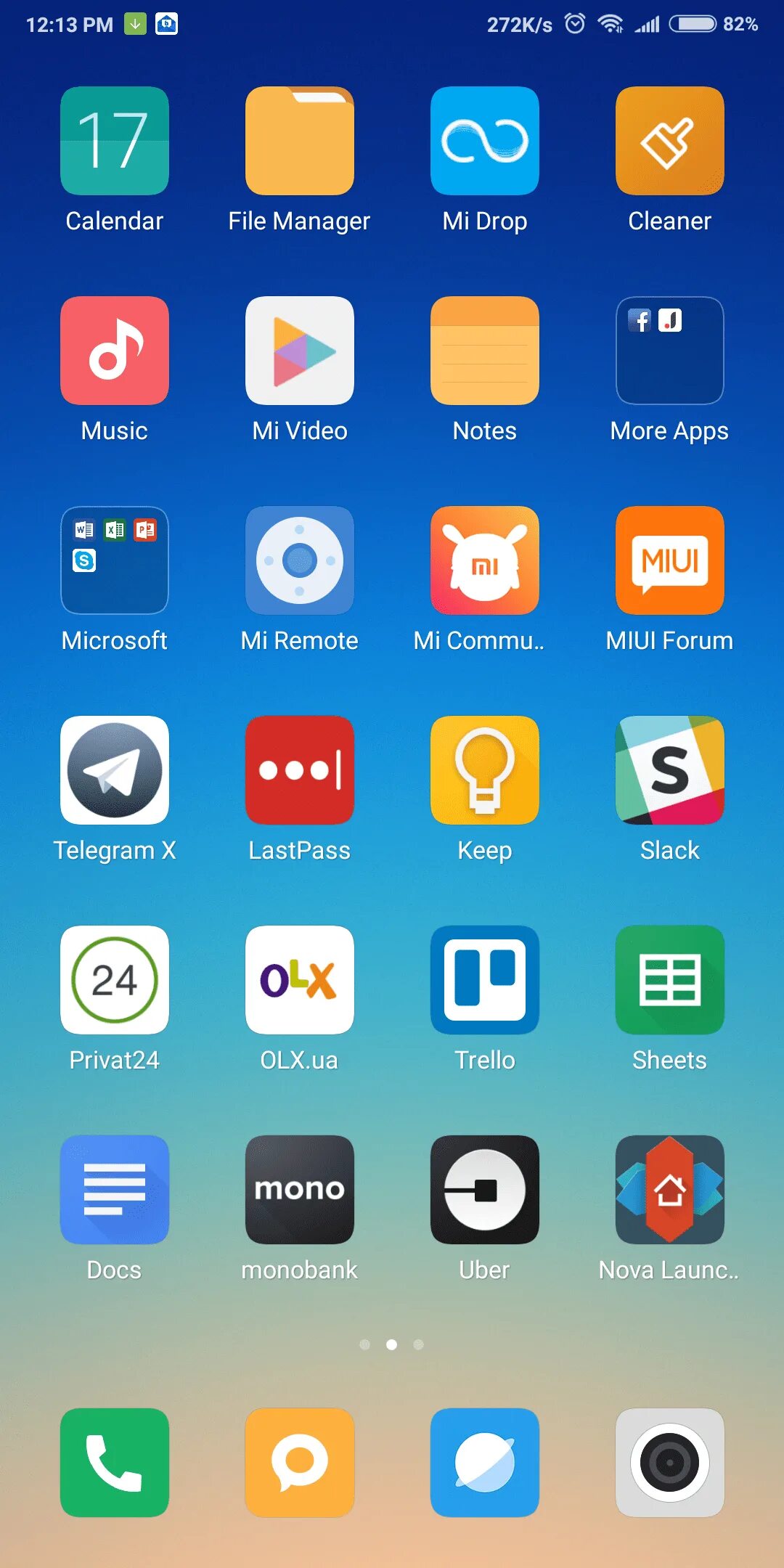Open the monobank app
Screen dimensions: 784x1568
tap(300, 1190)
